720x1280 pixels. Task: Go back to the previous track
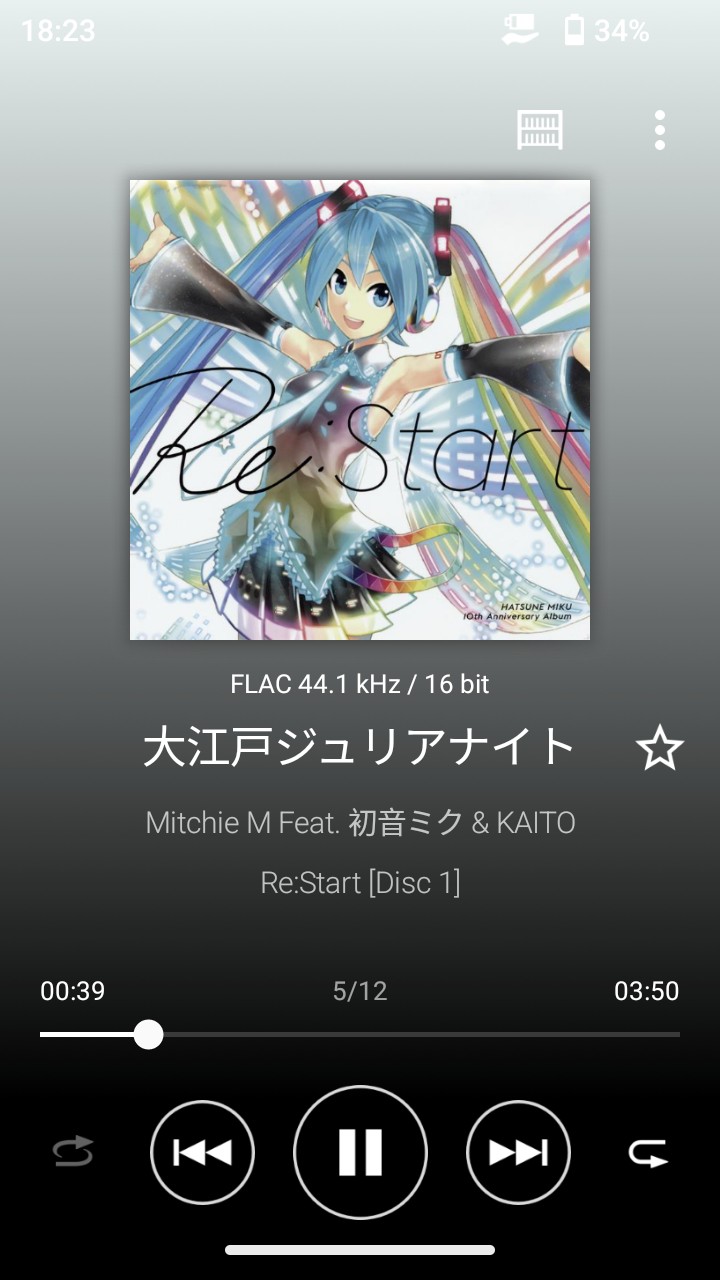(202, 1152)
